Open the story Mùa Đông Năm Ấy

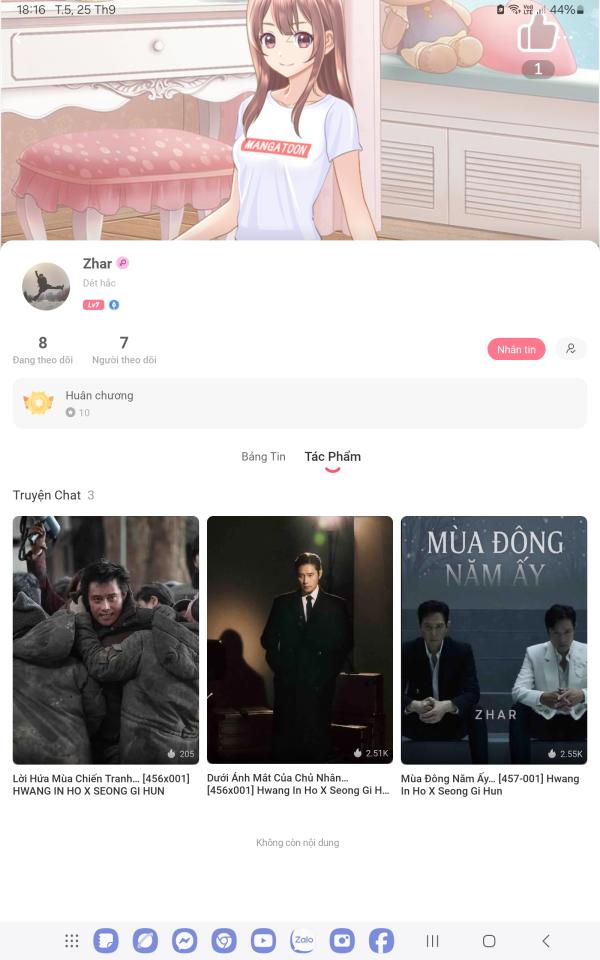pos(494,640)
